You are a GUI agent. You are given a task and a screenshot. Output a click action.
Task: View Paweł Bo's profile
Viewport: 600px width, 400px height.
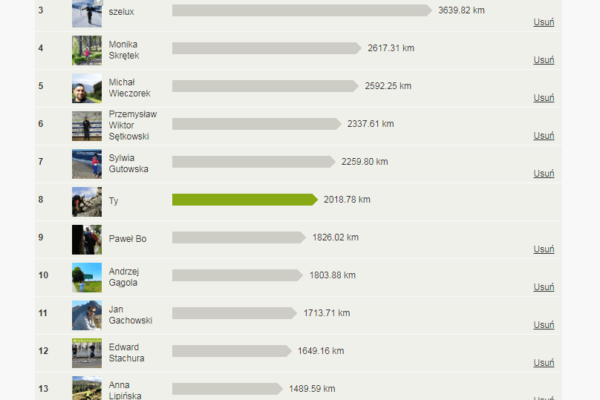click(86, 239)
